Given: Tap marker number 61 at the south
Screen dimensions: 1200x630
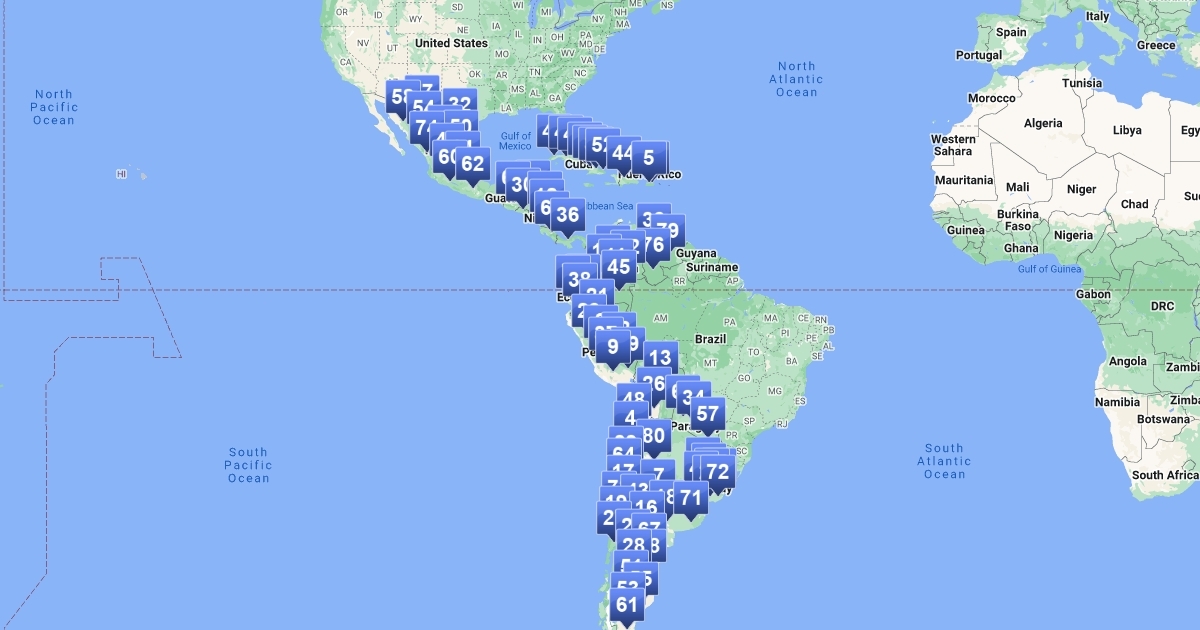Looking at the screenshot, I should pyautogui.click(x=627, y=603).
